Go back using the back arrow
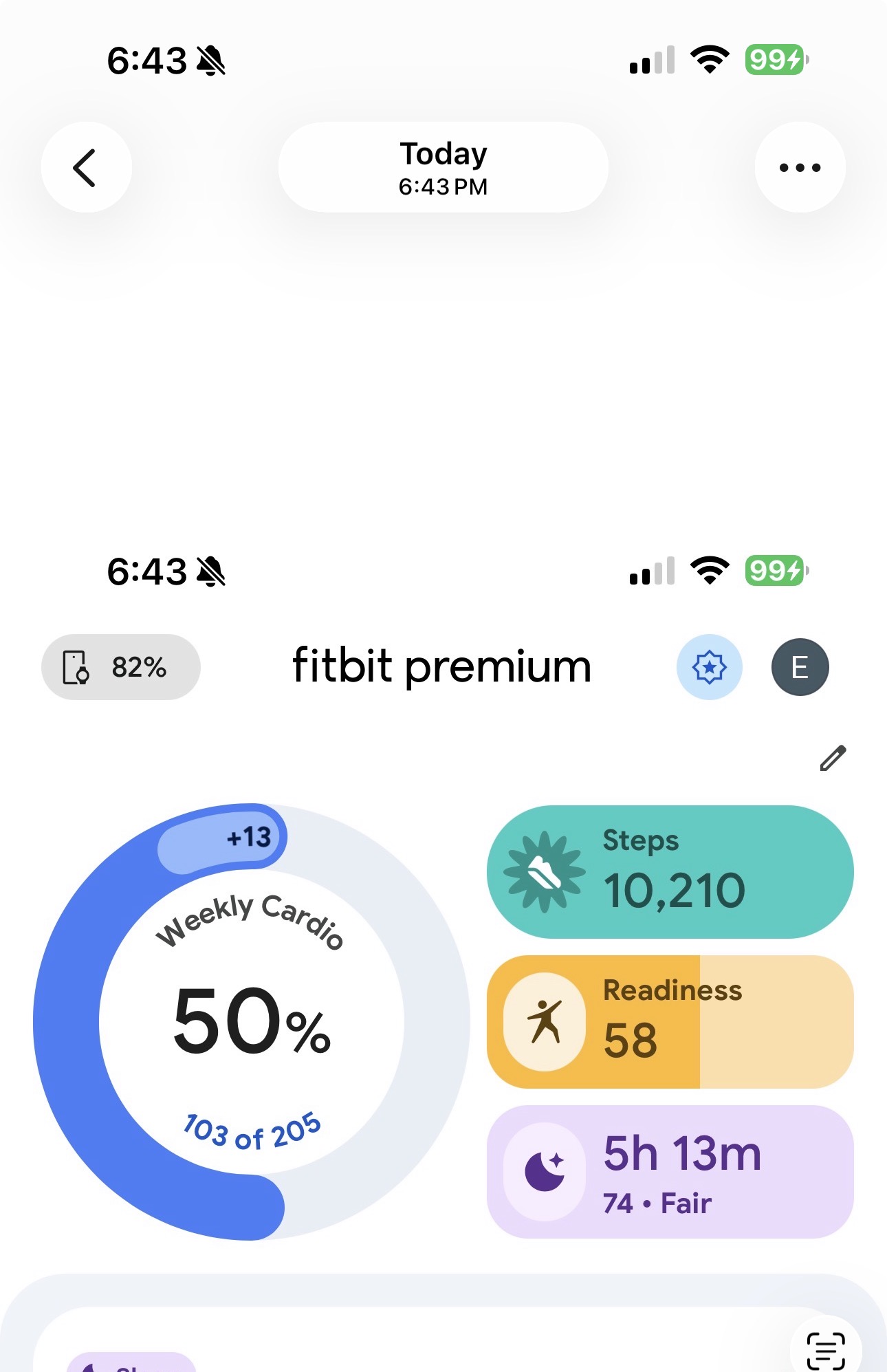This screenshot has height=1372, width=887. point(86,168)
